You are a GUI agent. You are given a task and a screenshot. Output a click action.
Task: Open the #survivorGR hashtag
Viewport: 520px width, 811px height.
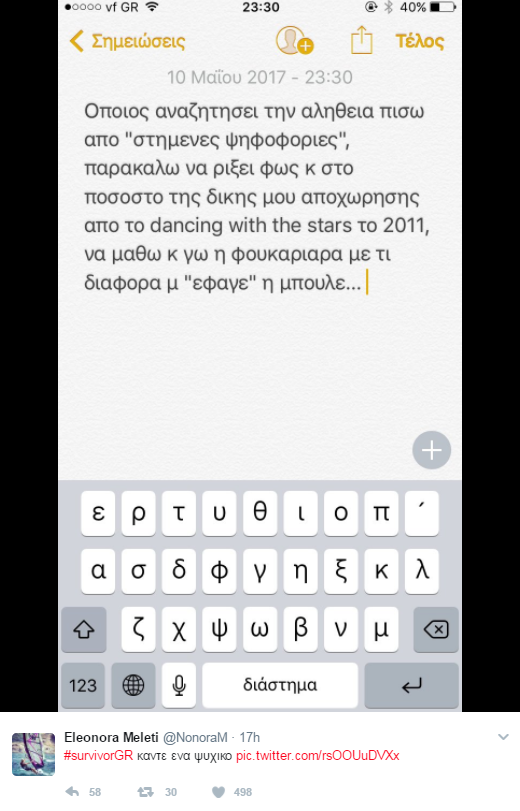[98, 756]
